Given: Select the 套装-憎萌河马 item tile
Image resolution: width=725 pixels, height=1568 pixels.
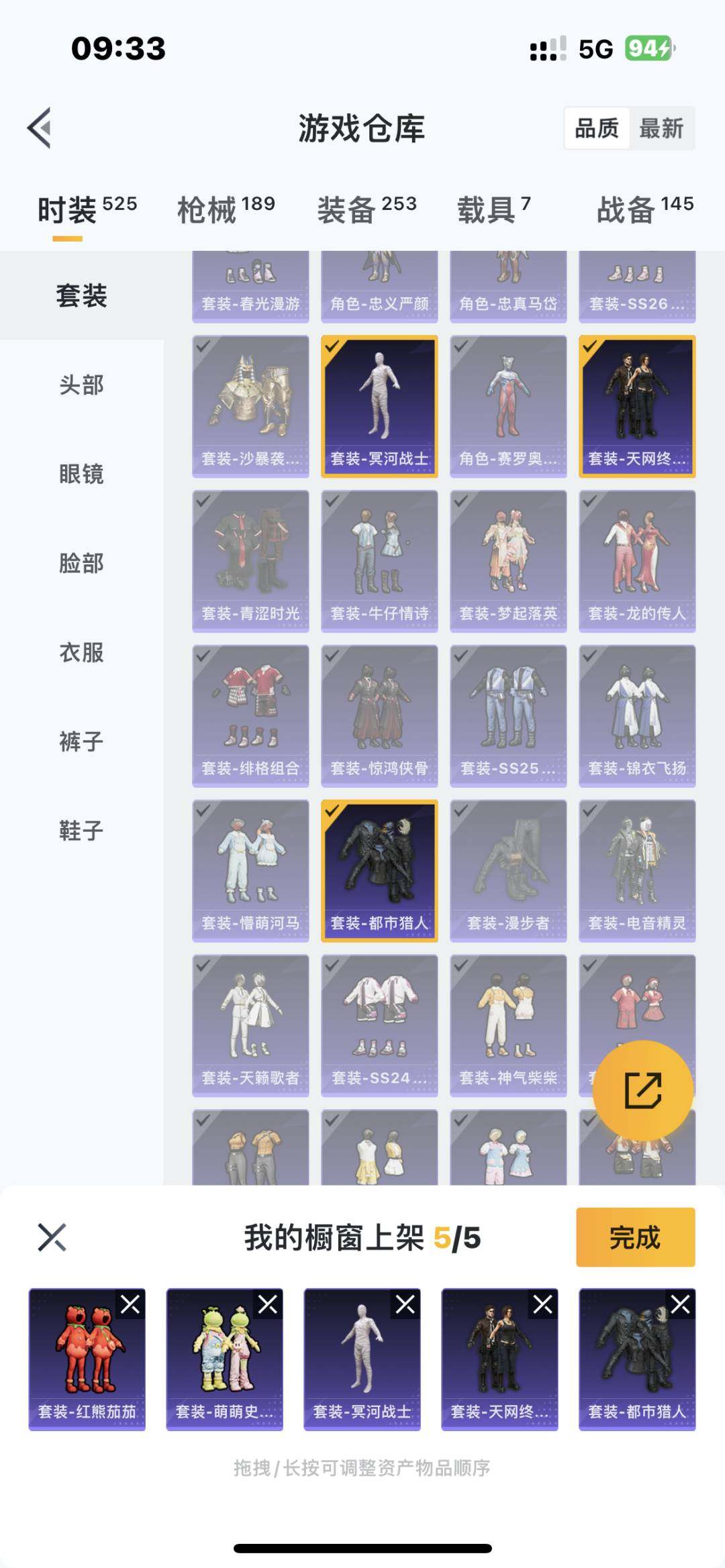Looking at the screenshot, I should [x=250, y=870].
